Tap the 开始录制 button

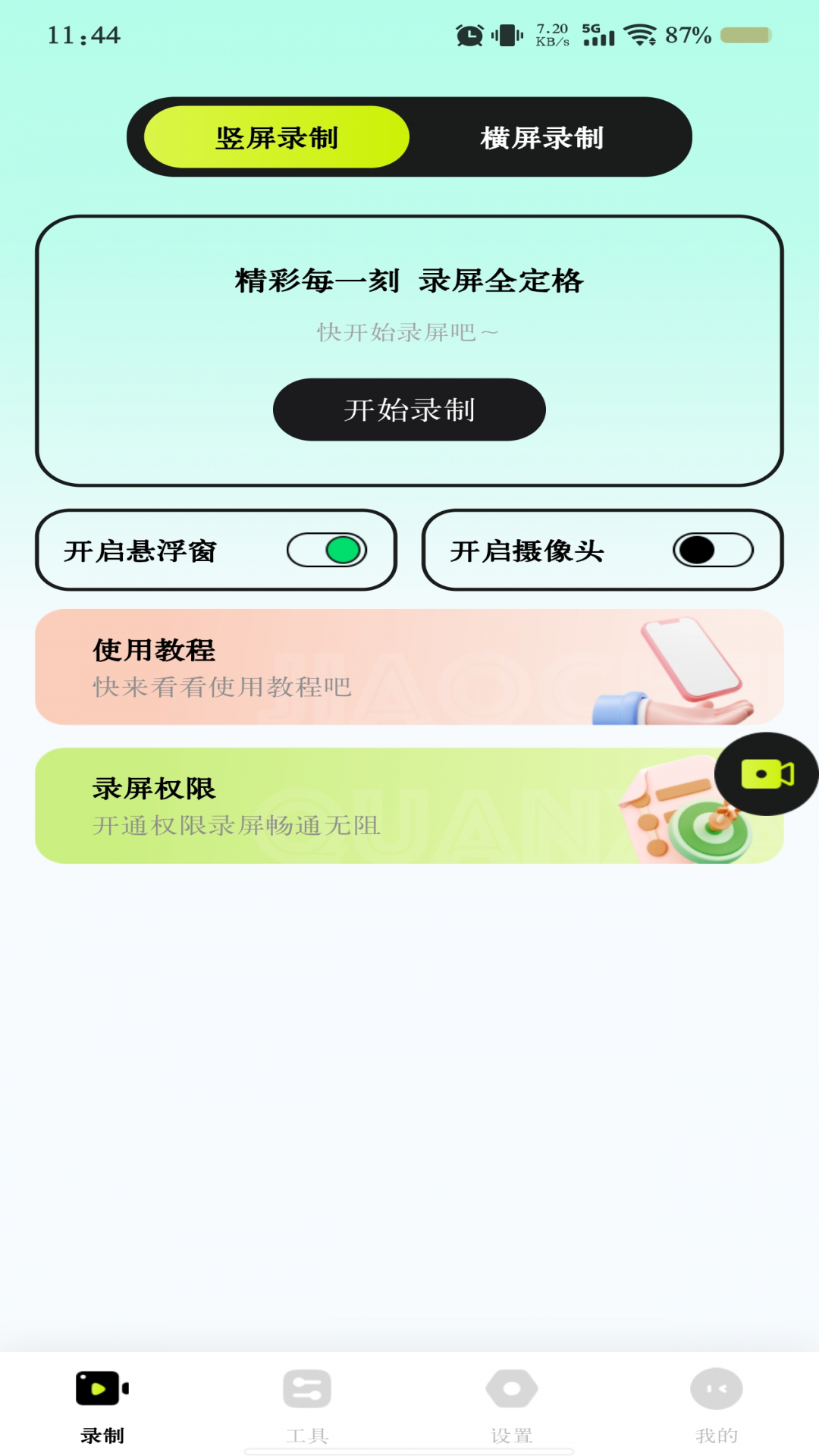(x=409, y=409)
